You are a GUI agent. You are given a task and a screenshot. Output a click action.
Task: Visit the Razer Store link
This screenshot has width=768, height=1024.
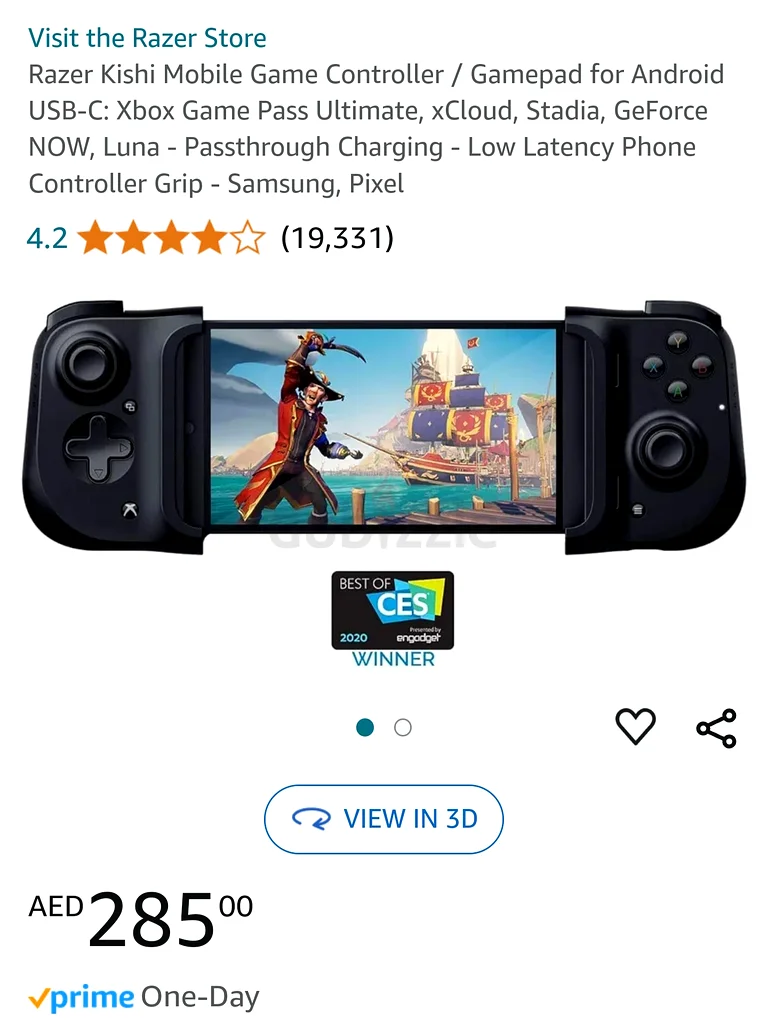coord(147,38)
